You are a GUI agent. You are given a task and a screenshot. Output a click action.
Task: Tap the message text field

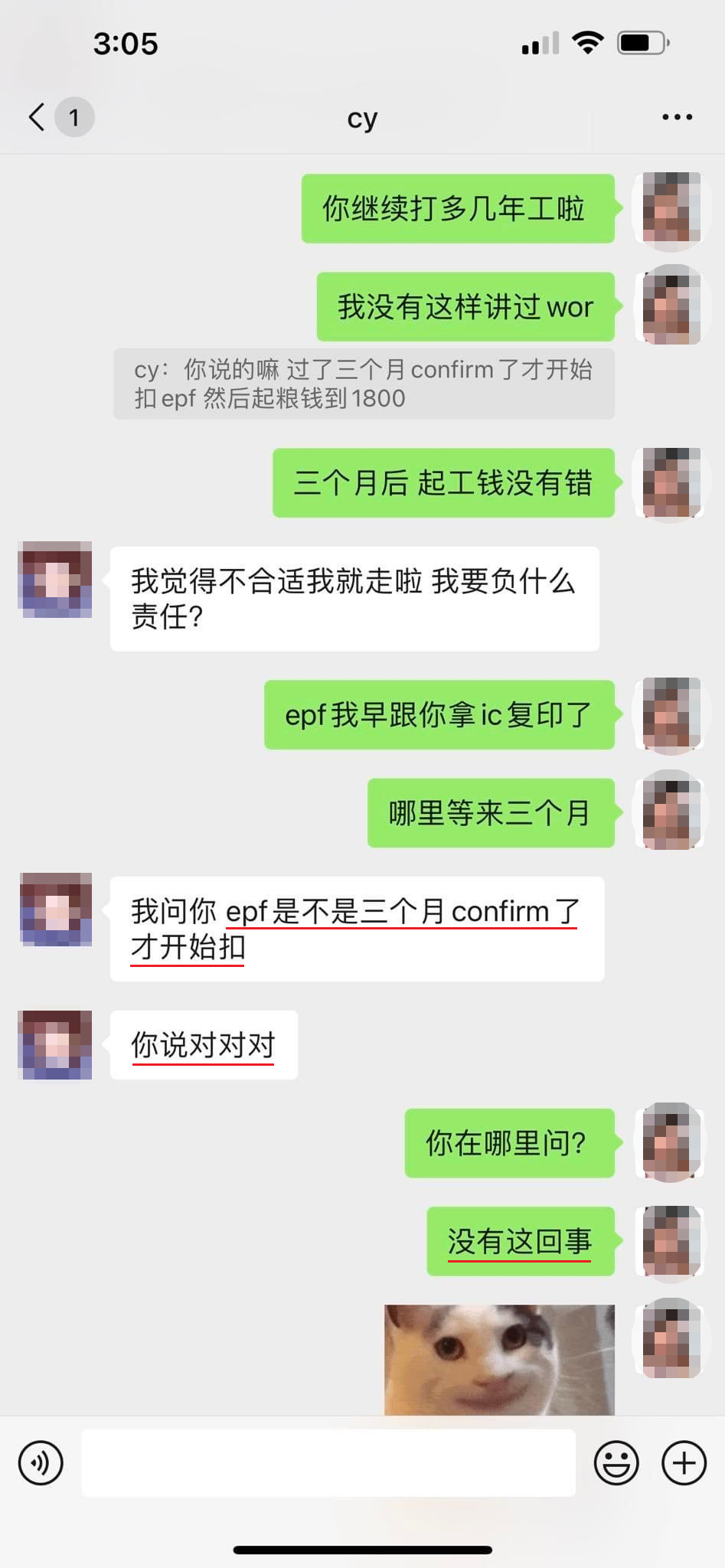(x=328, y=1463)
